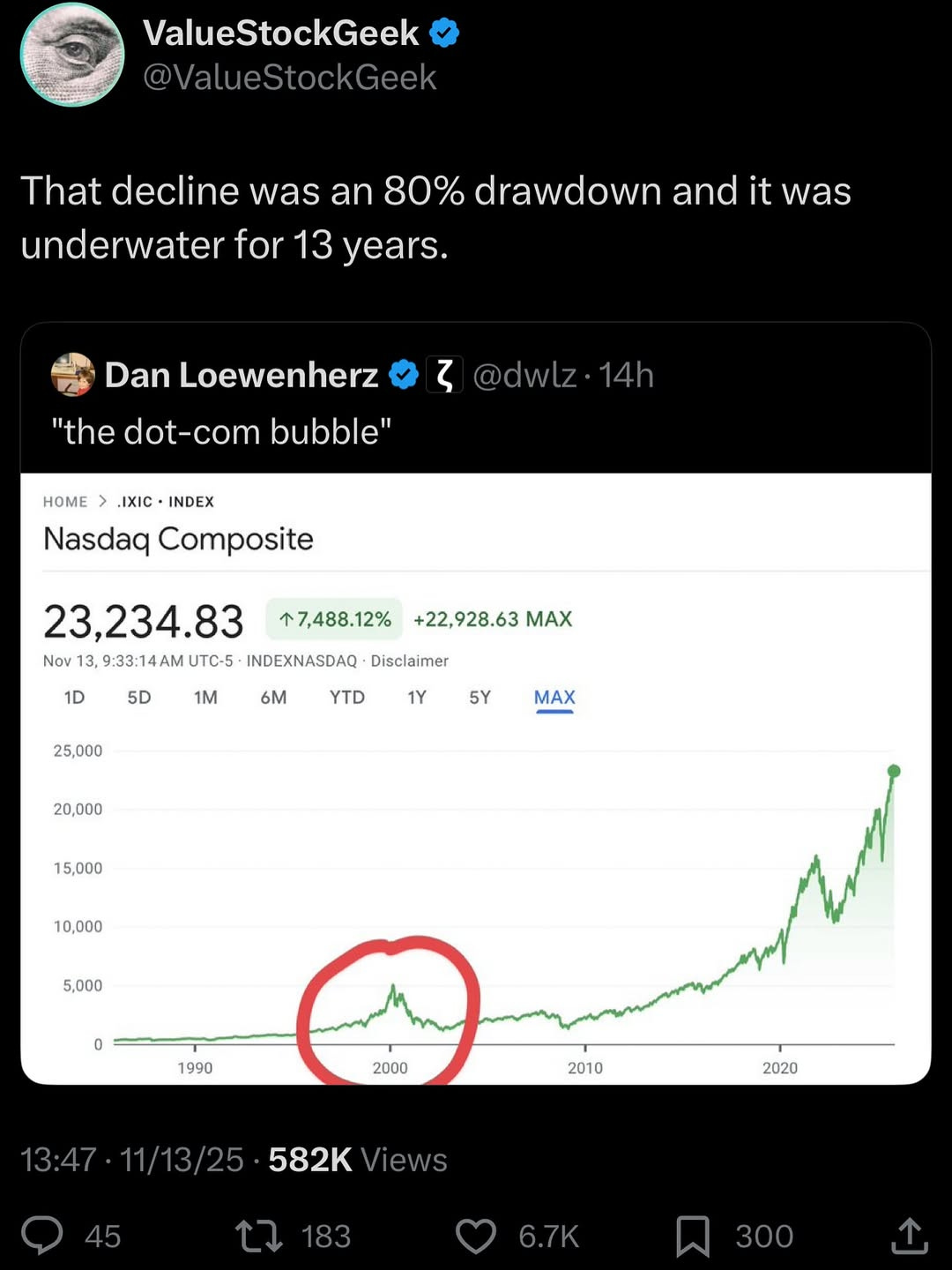This screenshot has width=952, height=1270.
Task: Open ValueStockGeek's profile picture
Action: tap(72, 55)
